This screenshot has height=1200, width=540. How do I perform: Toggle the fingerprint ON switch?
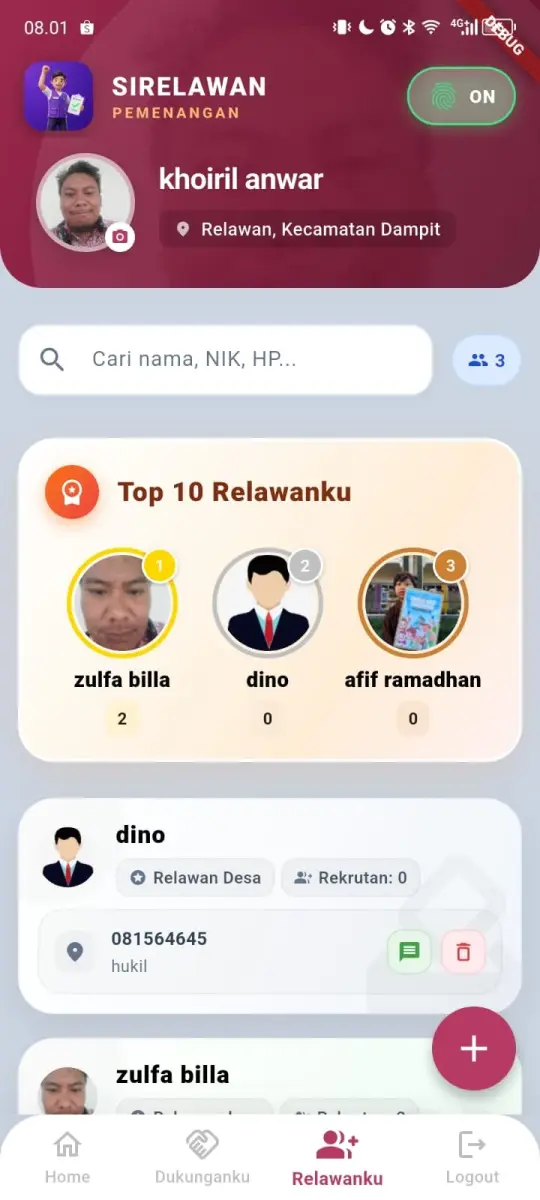click(461, 97)
